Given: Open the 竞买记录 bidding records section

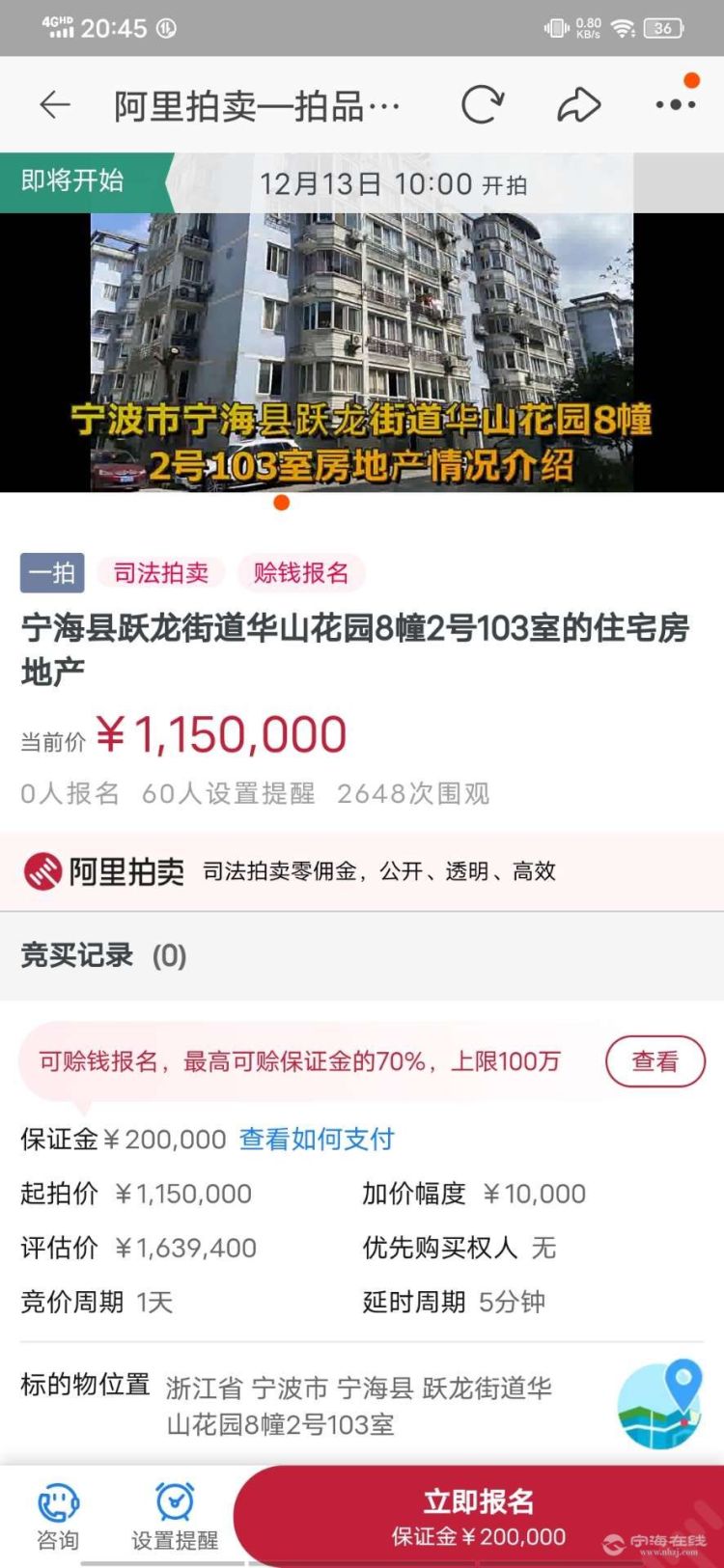Looking at the screenshot, I should click(x=103, y=955).
